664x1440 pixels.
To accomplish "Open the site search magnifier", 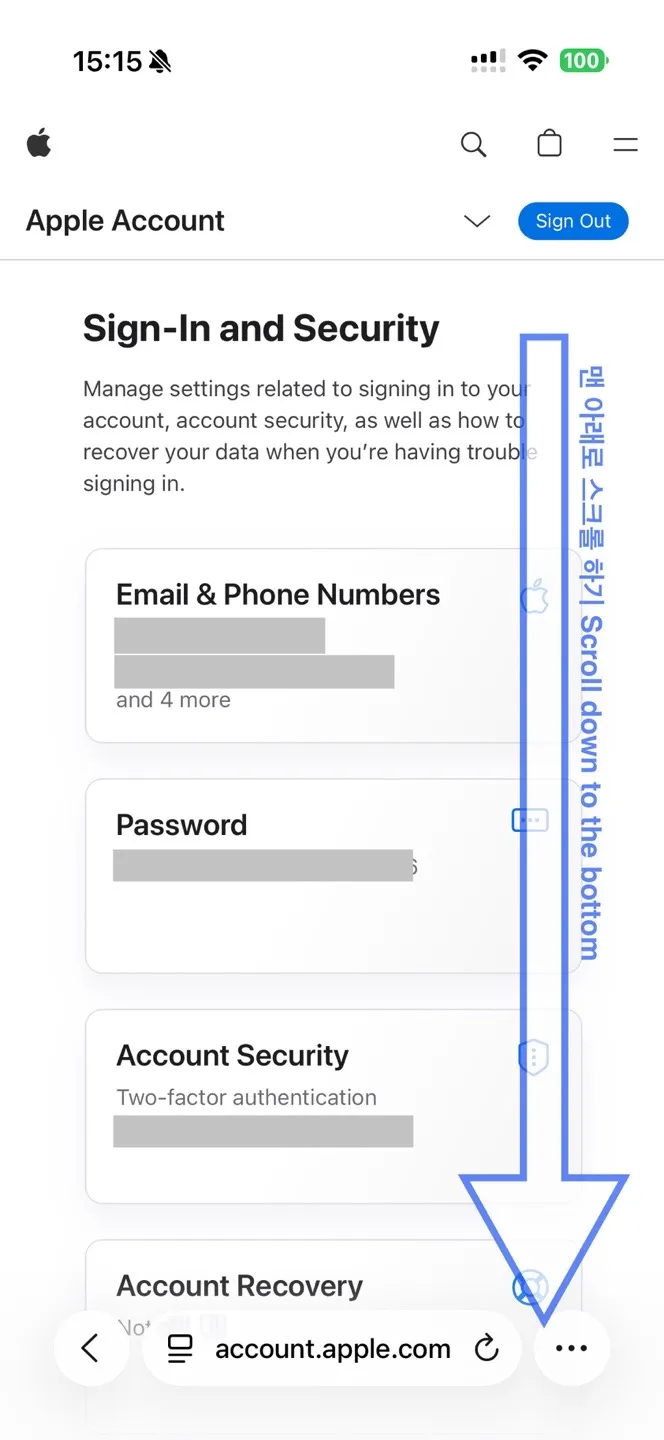I will [474, 145].
